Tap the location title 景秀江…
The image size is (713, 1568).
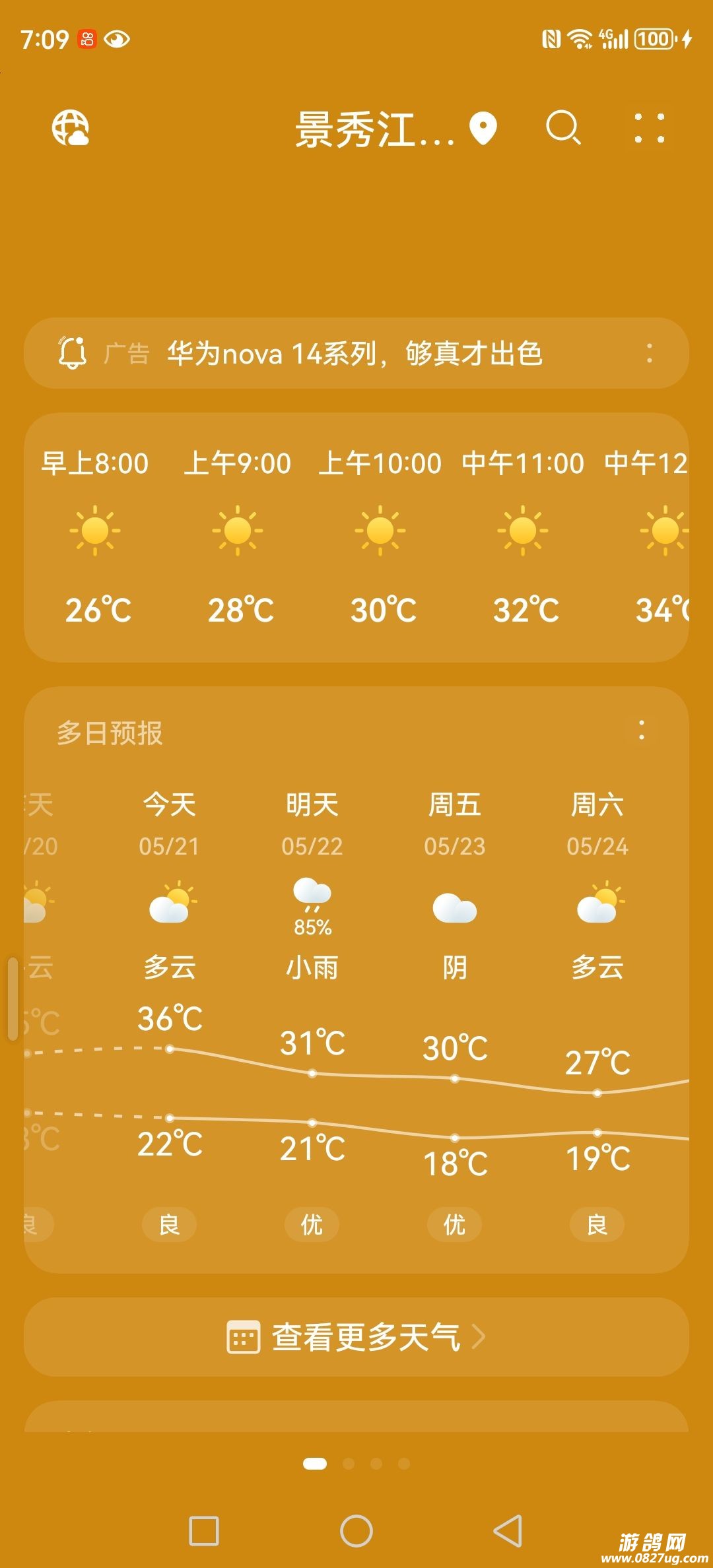pos(374,129)
